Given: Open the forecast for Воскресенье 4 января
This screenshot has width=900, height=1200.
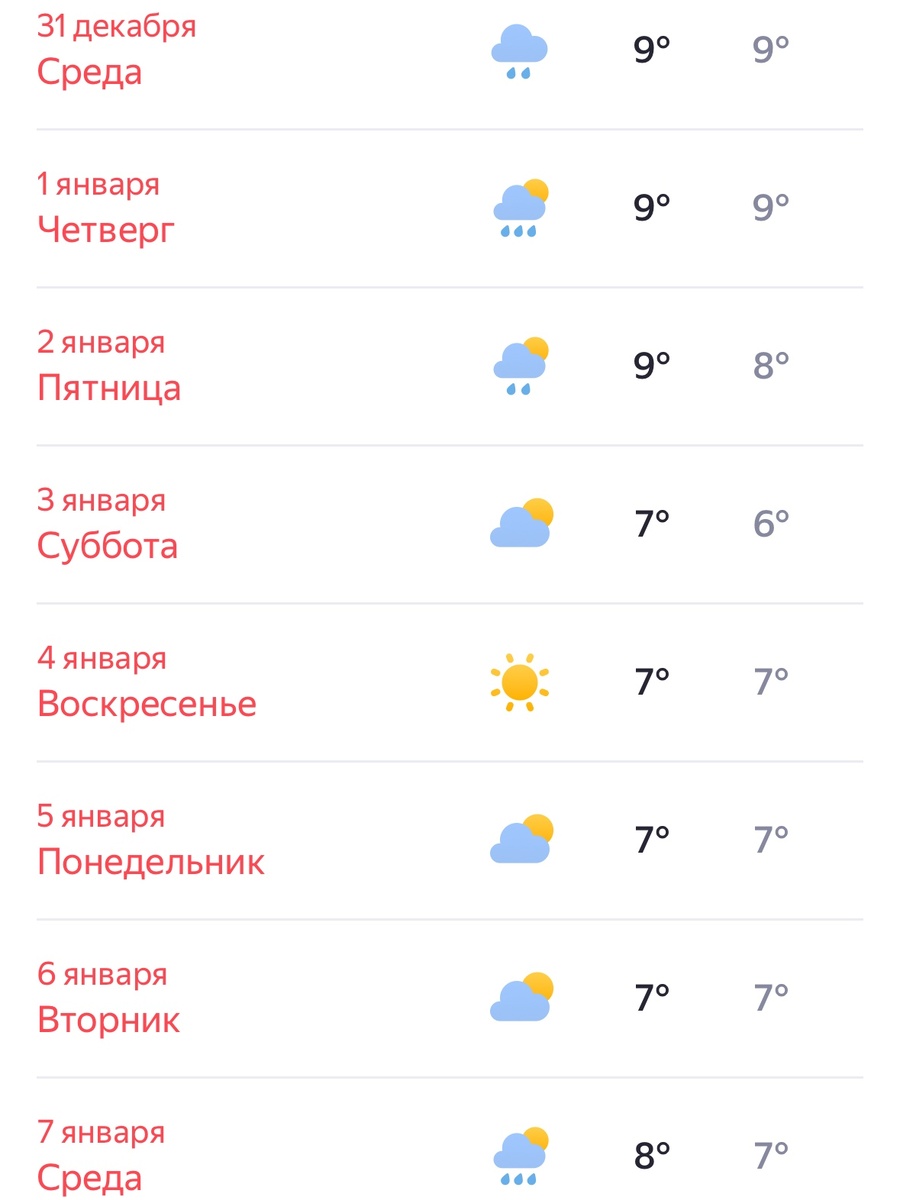Looking at the screenshot, I should [x=146, y=680].
